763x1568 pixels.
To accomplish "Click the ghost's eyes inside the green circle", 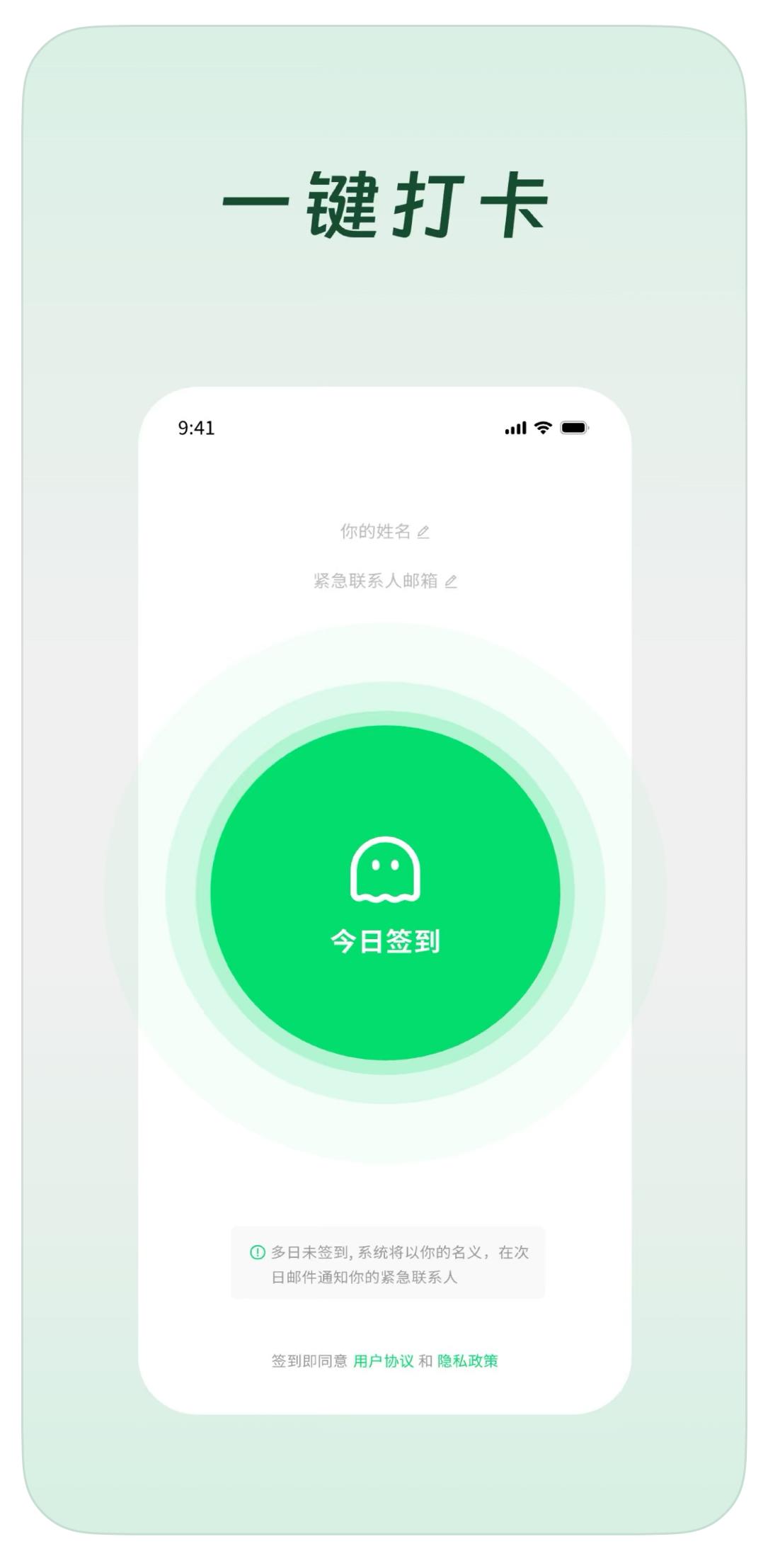I will pos(386,865).
